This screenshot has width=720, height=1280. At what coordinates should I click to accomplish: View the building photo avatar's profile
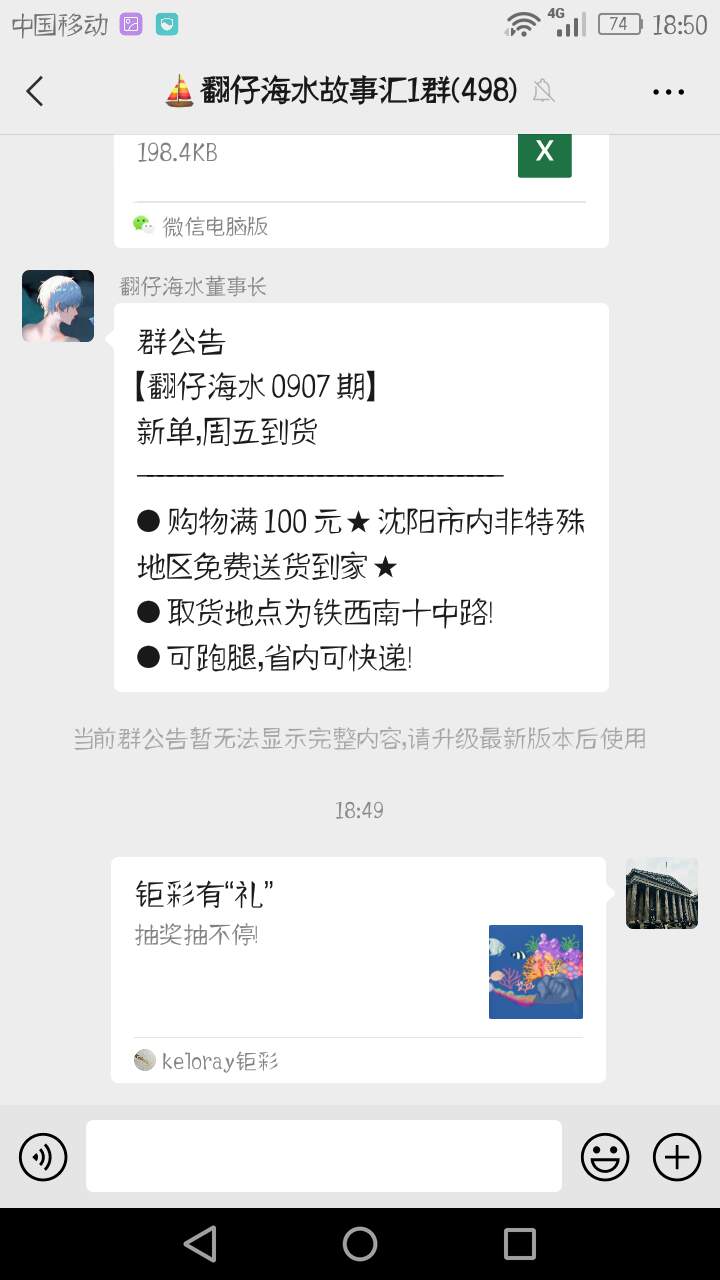(x=662, y=893)
